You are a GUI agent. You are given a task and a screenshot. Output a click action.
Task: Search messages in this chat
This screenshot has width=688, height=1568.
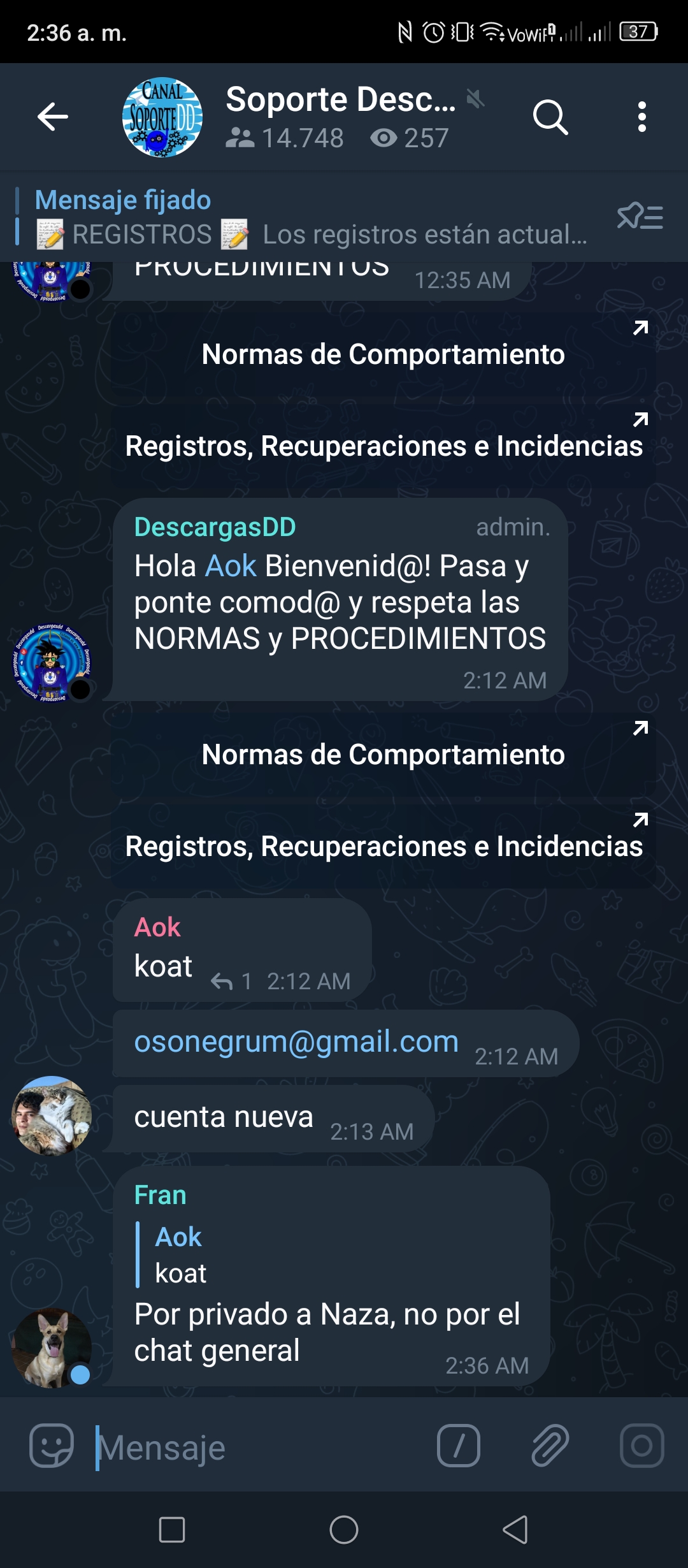[550, 117]
